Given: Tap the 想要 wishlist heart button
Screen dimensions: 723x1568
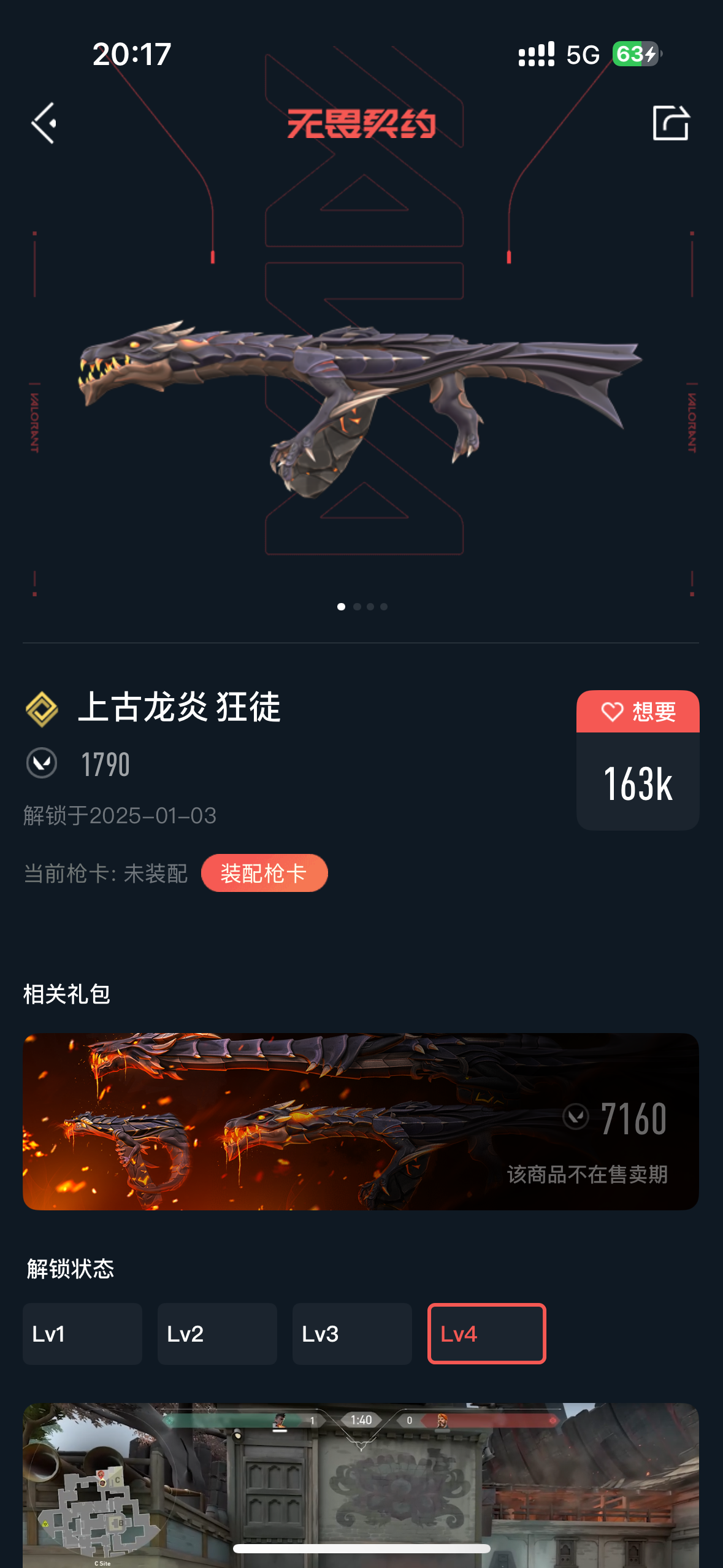Looking at the screenshot, I should [x=638, y=712].
